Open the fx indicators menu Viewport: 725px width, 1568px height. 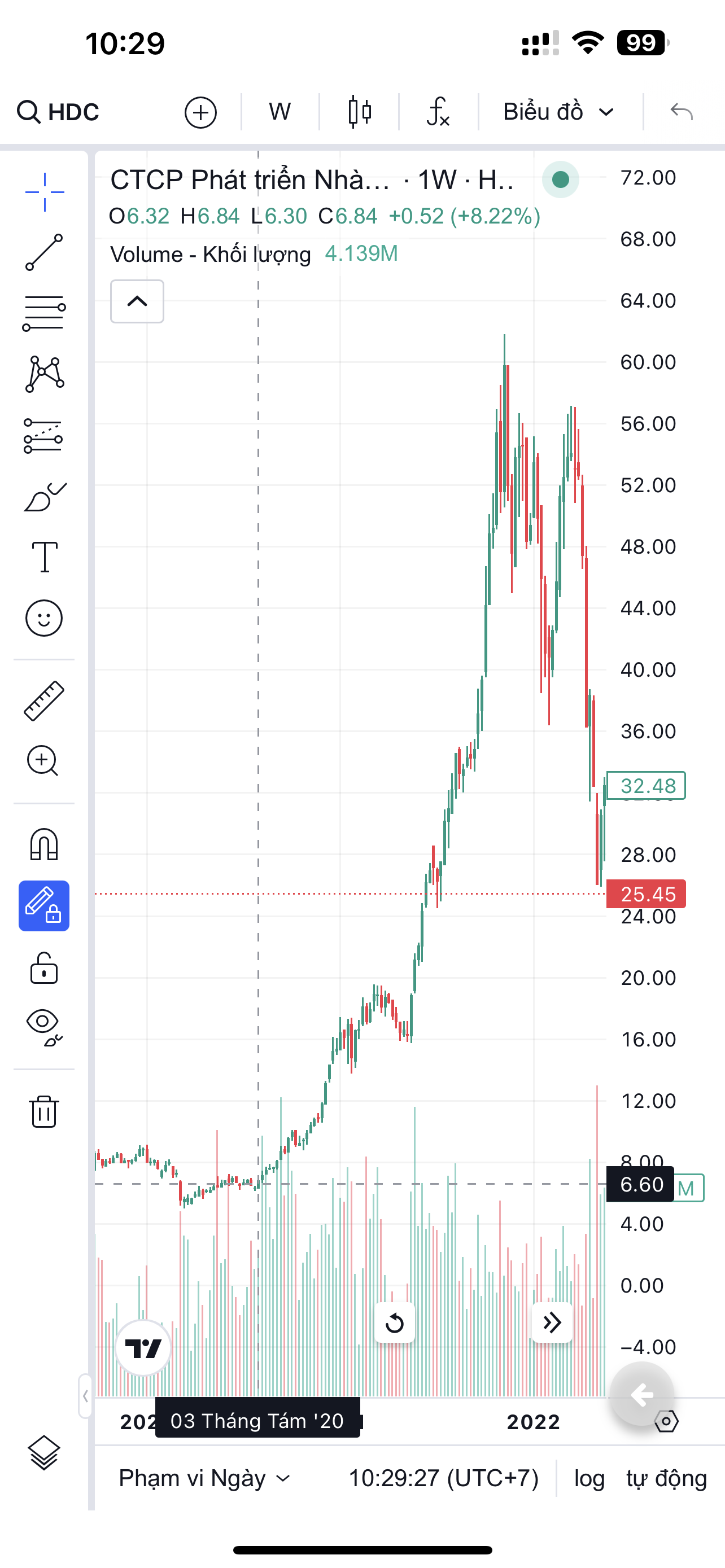tap(438, 112)
